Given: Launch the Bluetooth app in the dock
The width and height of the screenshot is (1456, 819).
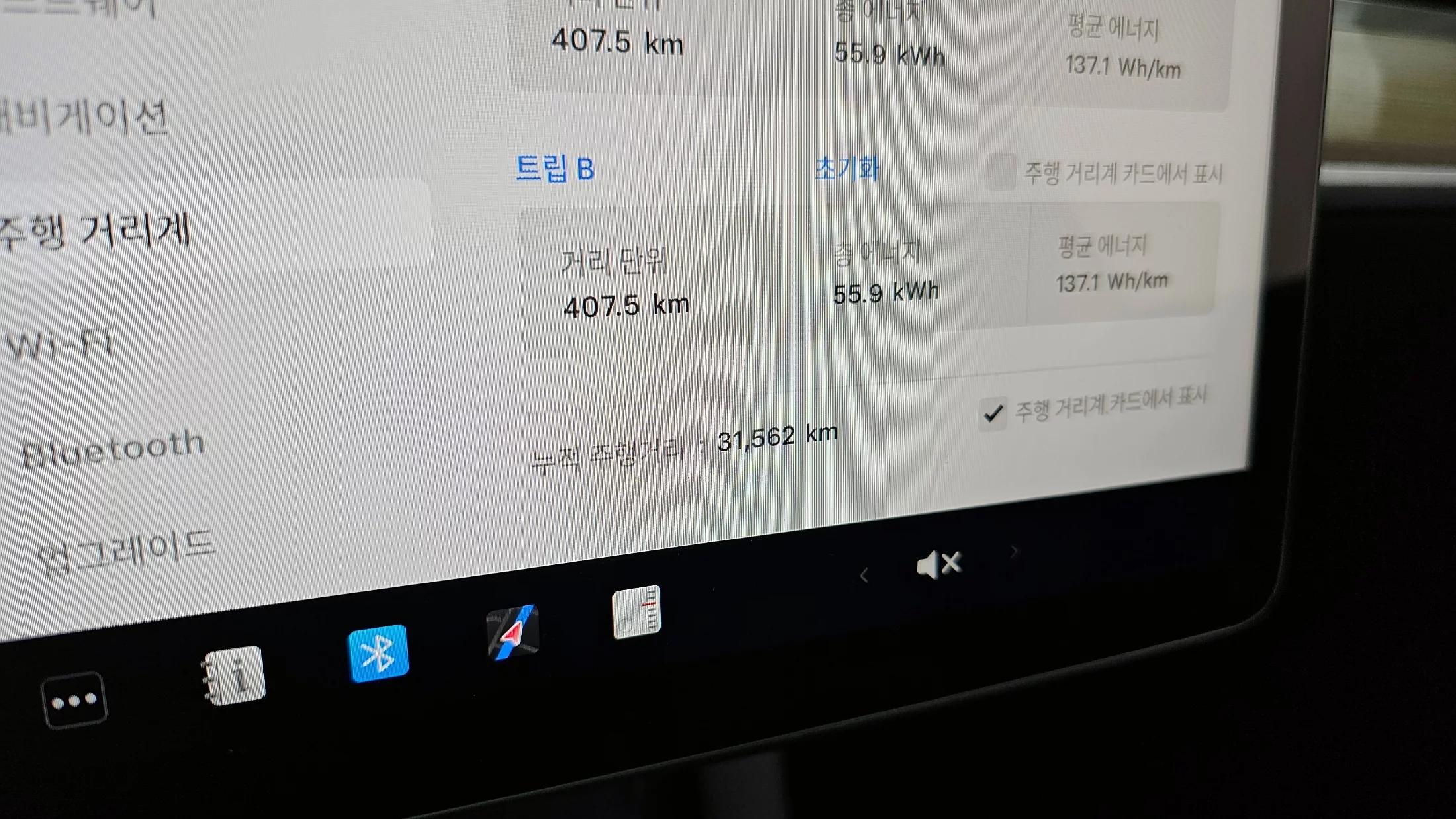Looking at the screenshot, I should click(x=379, y=653).
